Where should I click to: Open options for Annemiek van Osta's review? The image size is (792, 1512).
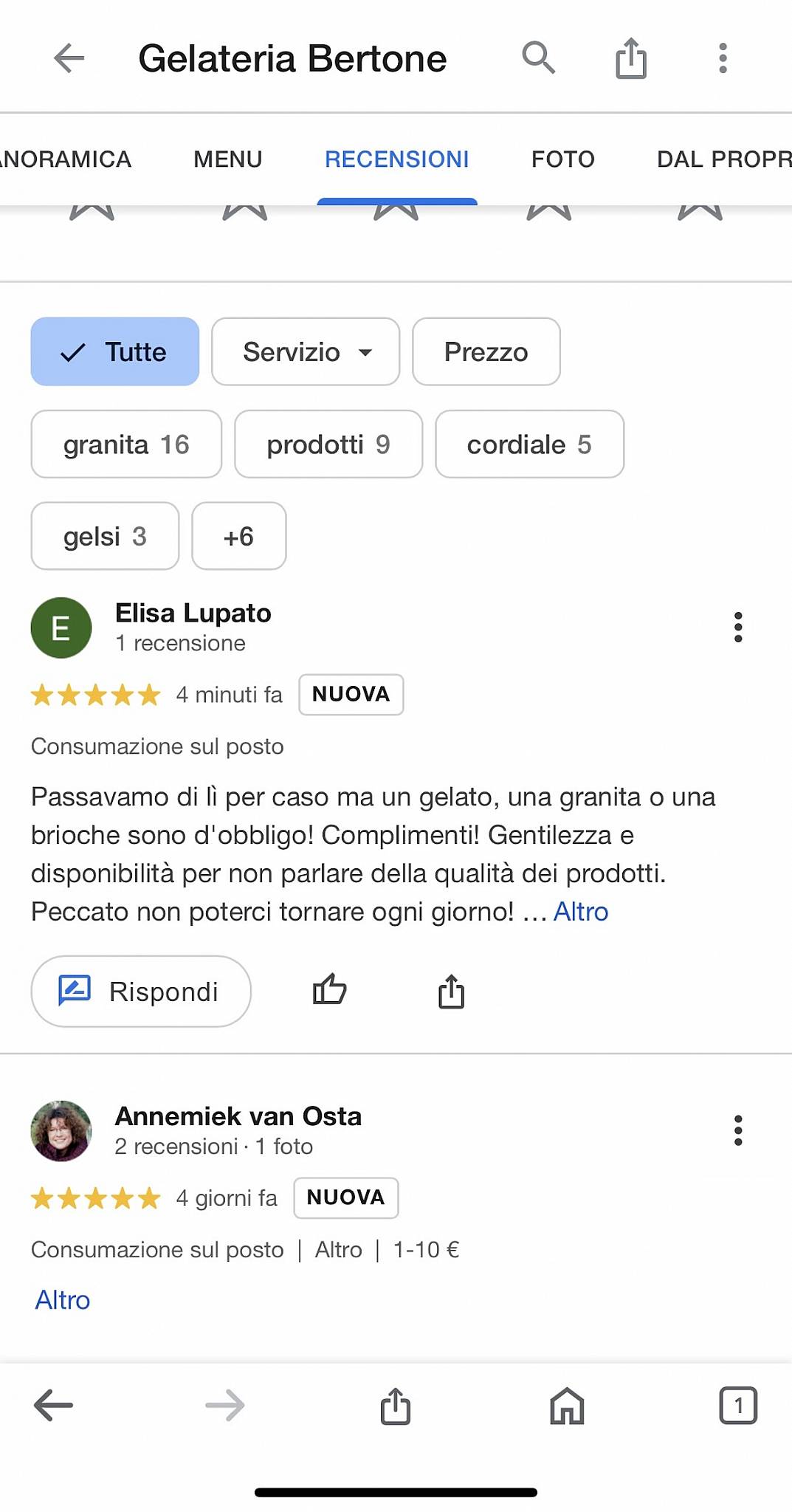pyautogui.click(x=738, y=1130)
